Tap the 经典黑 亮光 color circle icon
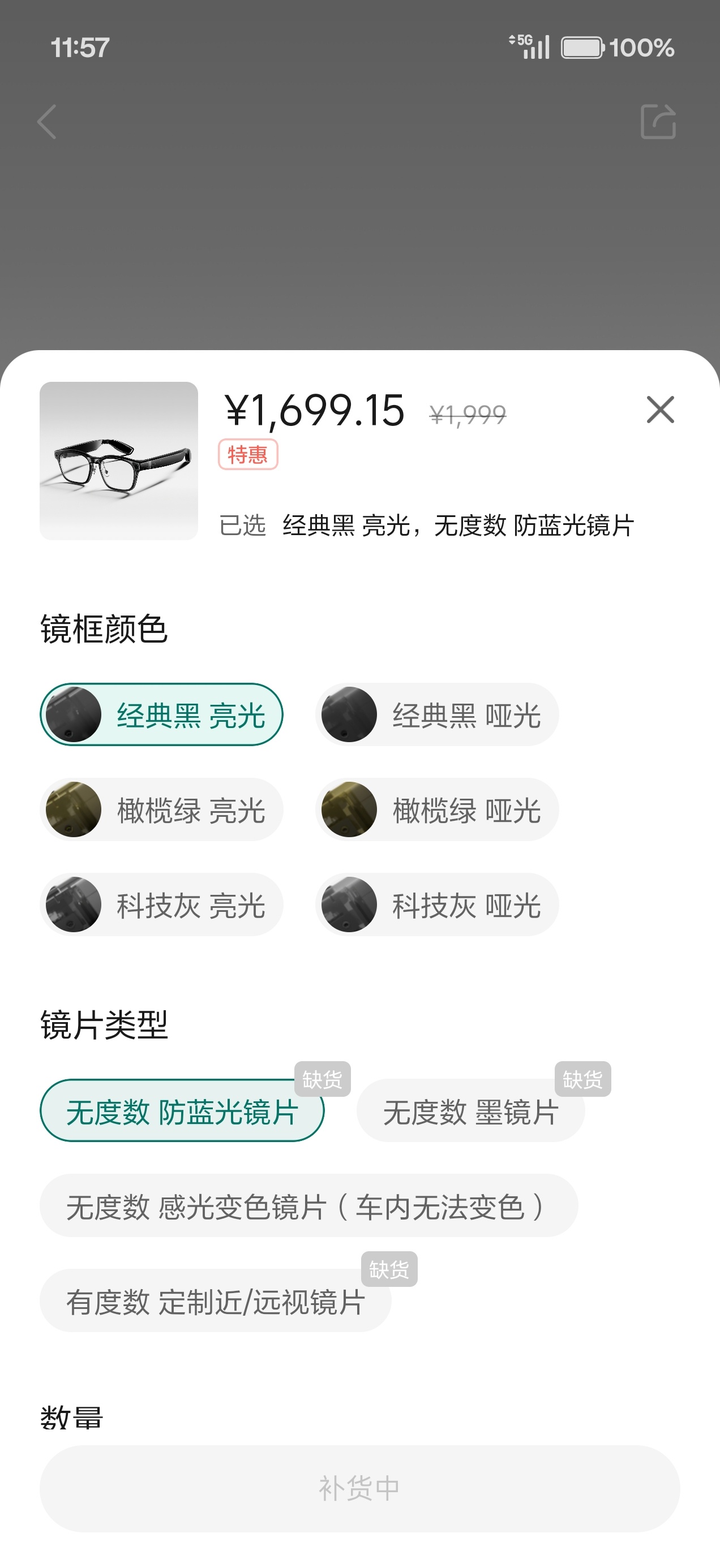This screenshot has height=1568, width=720. [74, 714]
